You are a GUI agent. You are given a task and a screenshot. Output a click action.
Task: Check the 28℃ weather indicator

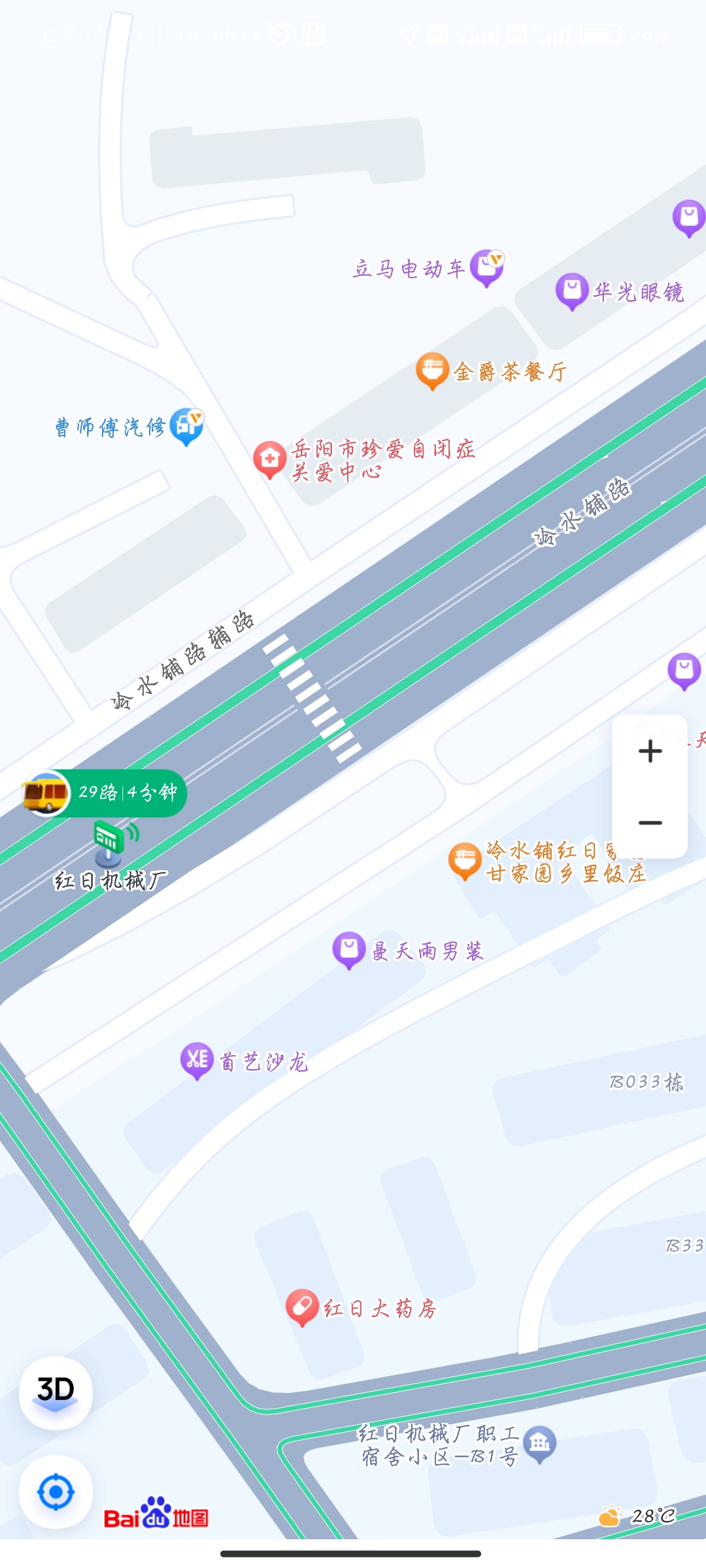(x=637, y=1516)
